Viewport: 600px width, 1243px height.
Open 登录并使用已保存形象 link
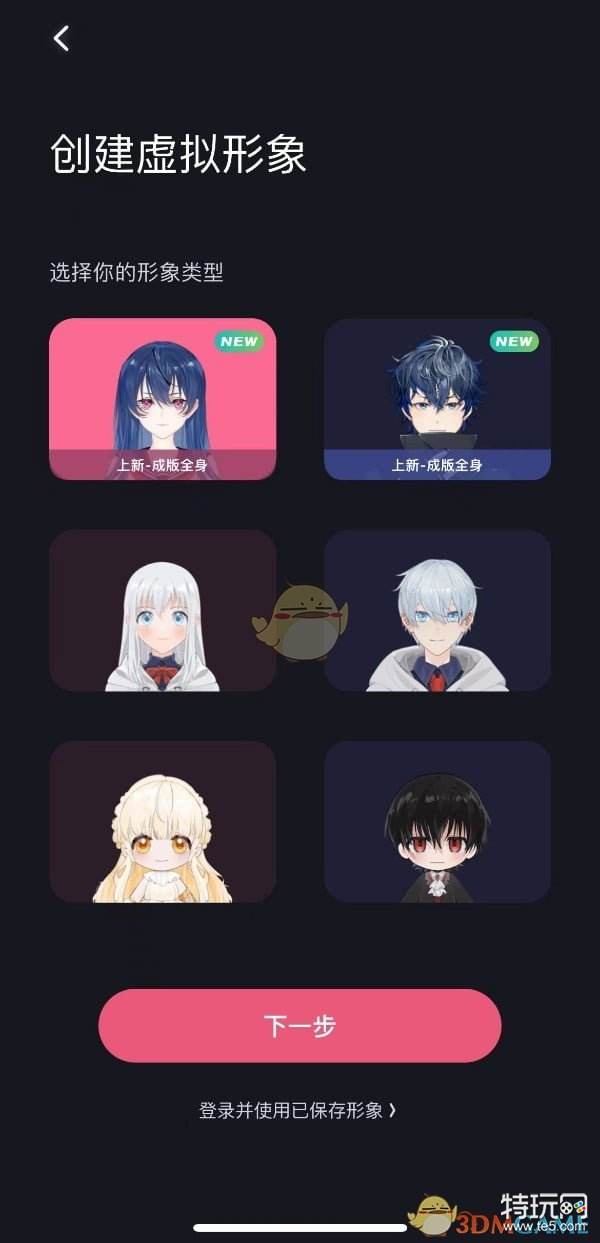point(298,1110)
